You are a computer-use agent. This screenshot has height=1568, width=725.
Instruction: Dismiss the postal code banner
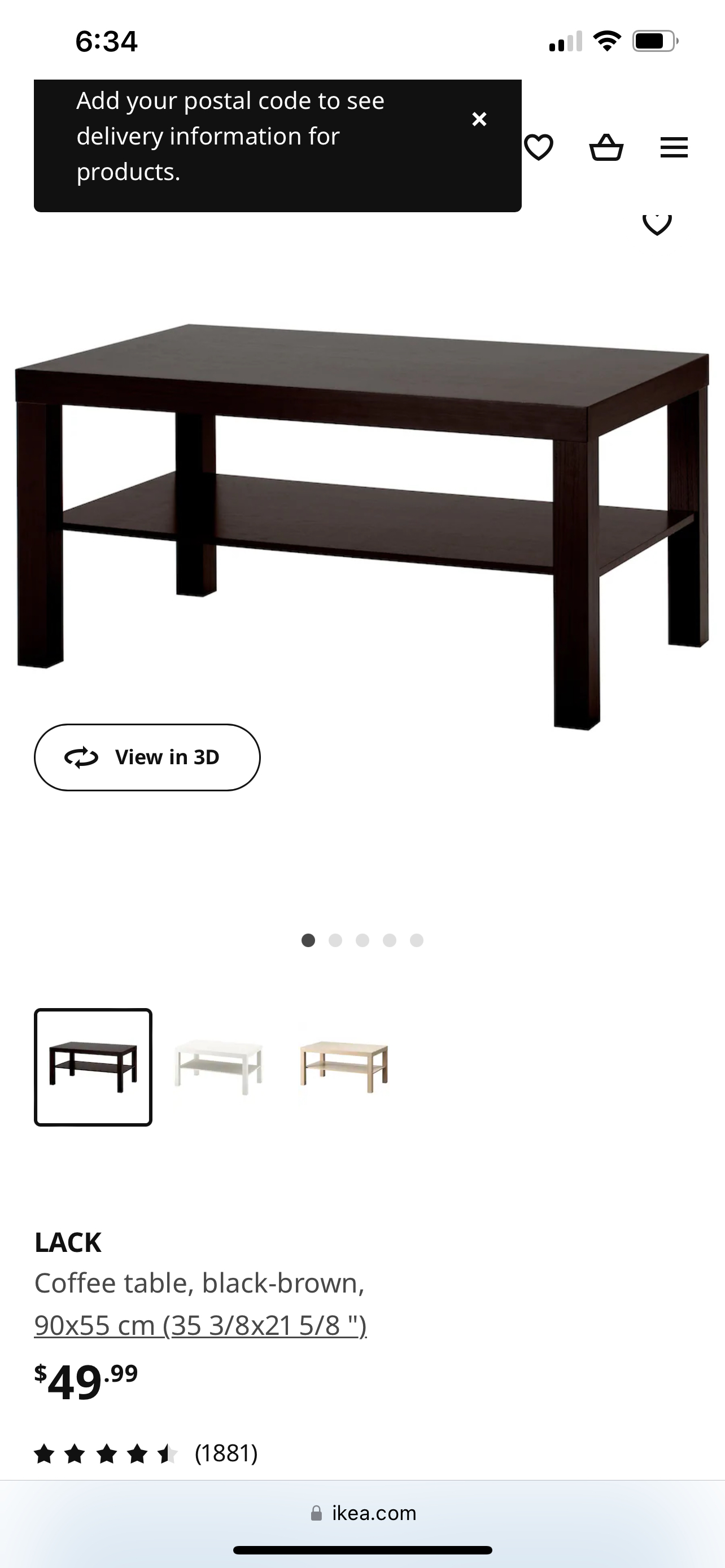click(x=479, y=119)
